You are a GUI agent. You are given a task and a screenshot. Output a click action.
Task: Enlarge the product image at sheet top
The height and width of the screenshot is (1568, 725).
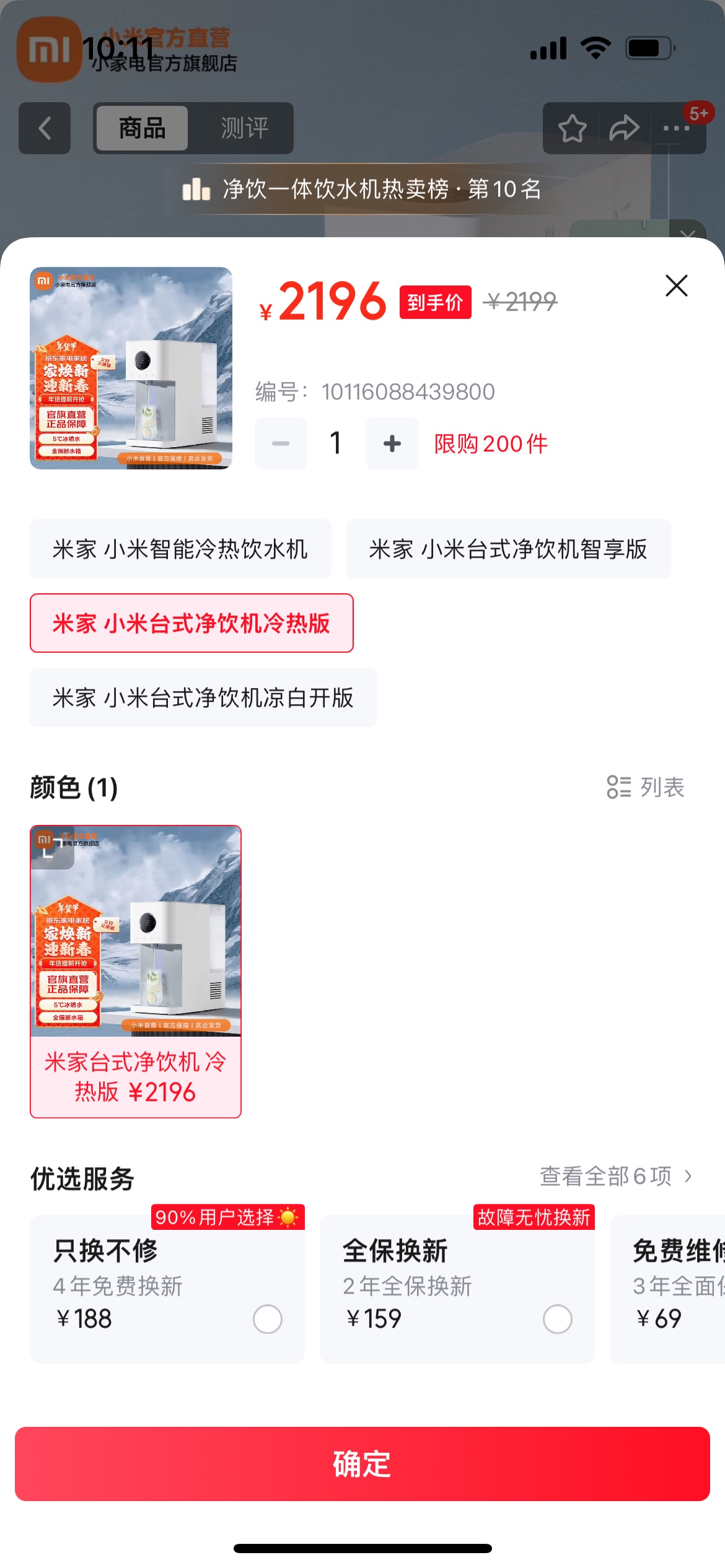point(131,368)
